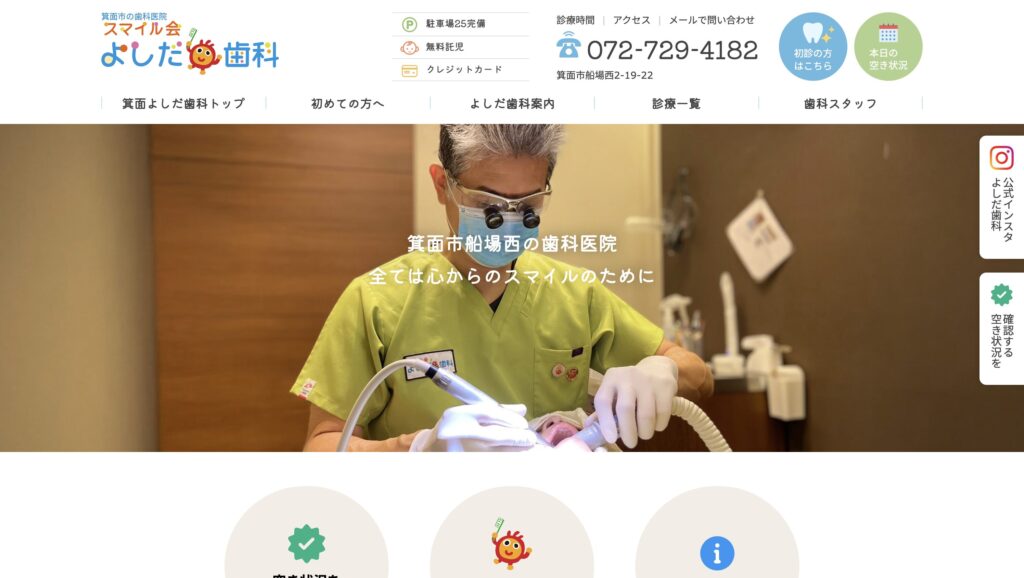Open 公式インスタ よしだ歯科 side tab
Screen dimensions: 1024x578
(x=1002, y=197)
